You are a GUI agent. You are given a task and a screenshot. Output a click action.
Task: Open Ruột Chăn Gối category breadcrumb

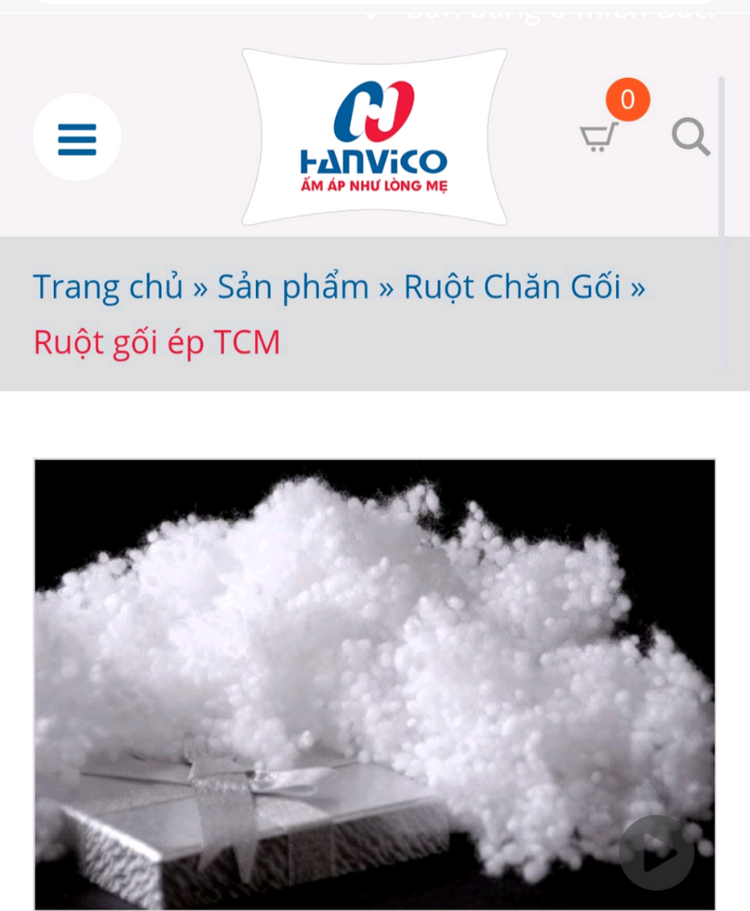coord(512,287)
